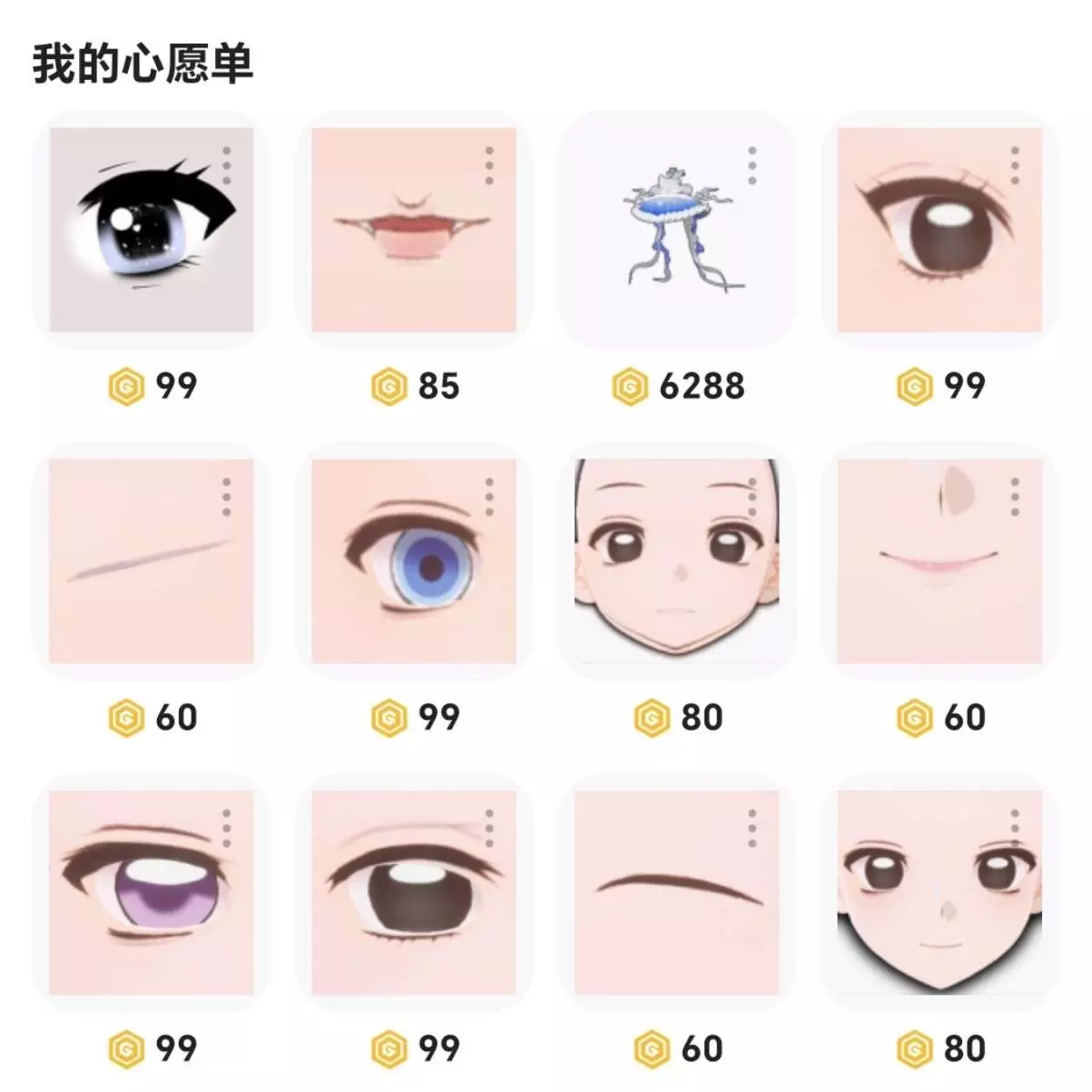Open more options for the blue eye item
1092x1092 pixels.
[x=489, y=497]
